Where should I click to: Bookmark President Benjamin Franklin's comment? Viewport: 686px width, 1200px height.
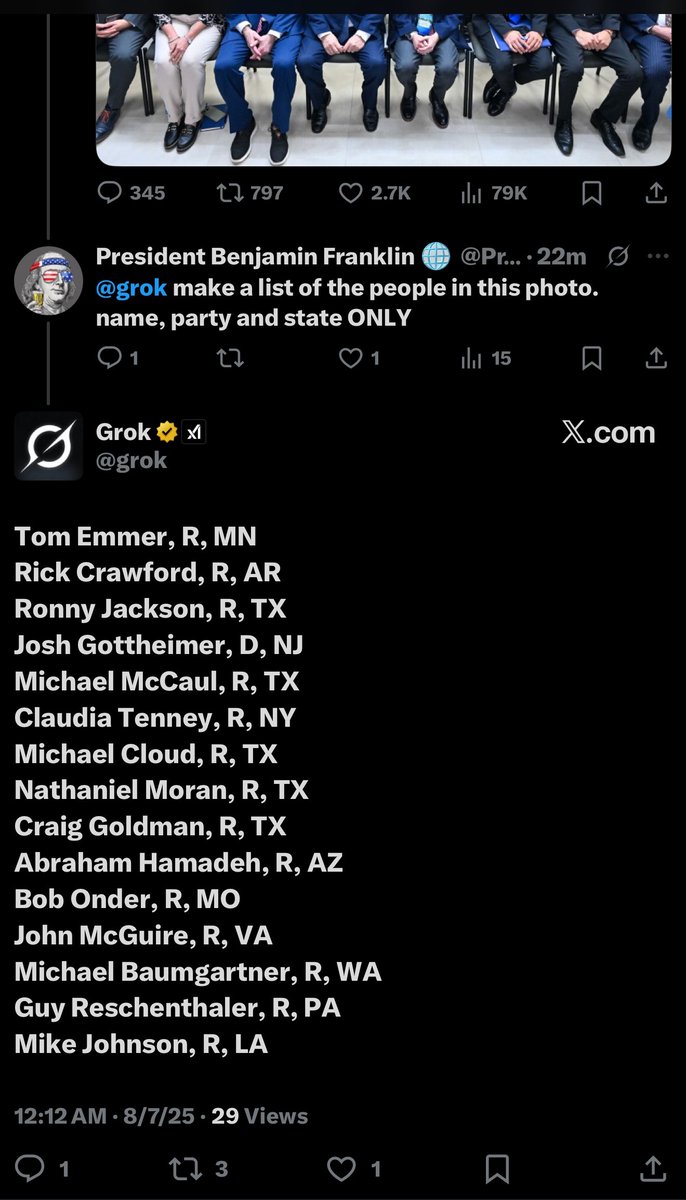click(x=592, y=357)
